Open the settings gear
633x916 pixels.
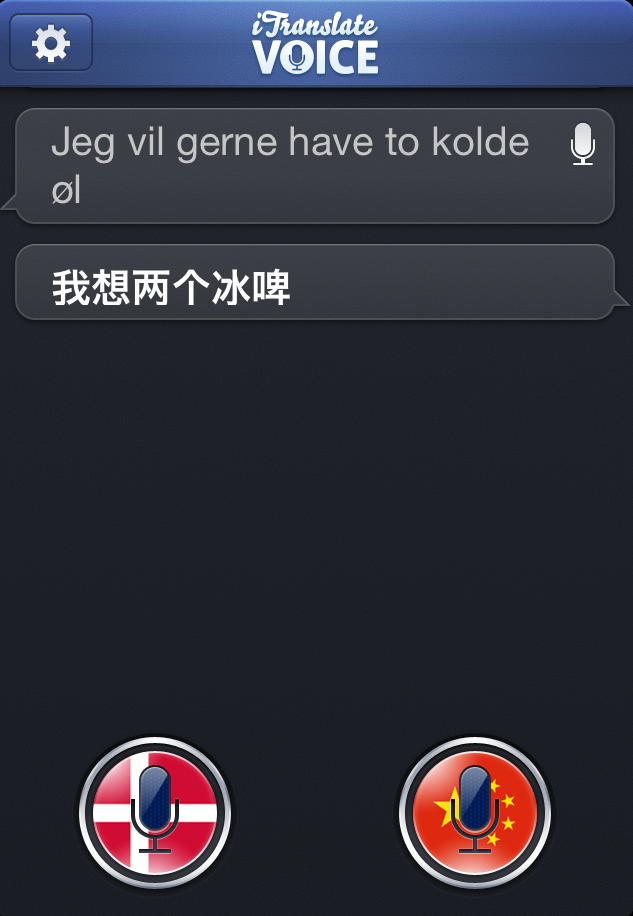coord(51,43)
